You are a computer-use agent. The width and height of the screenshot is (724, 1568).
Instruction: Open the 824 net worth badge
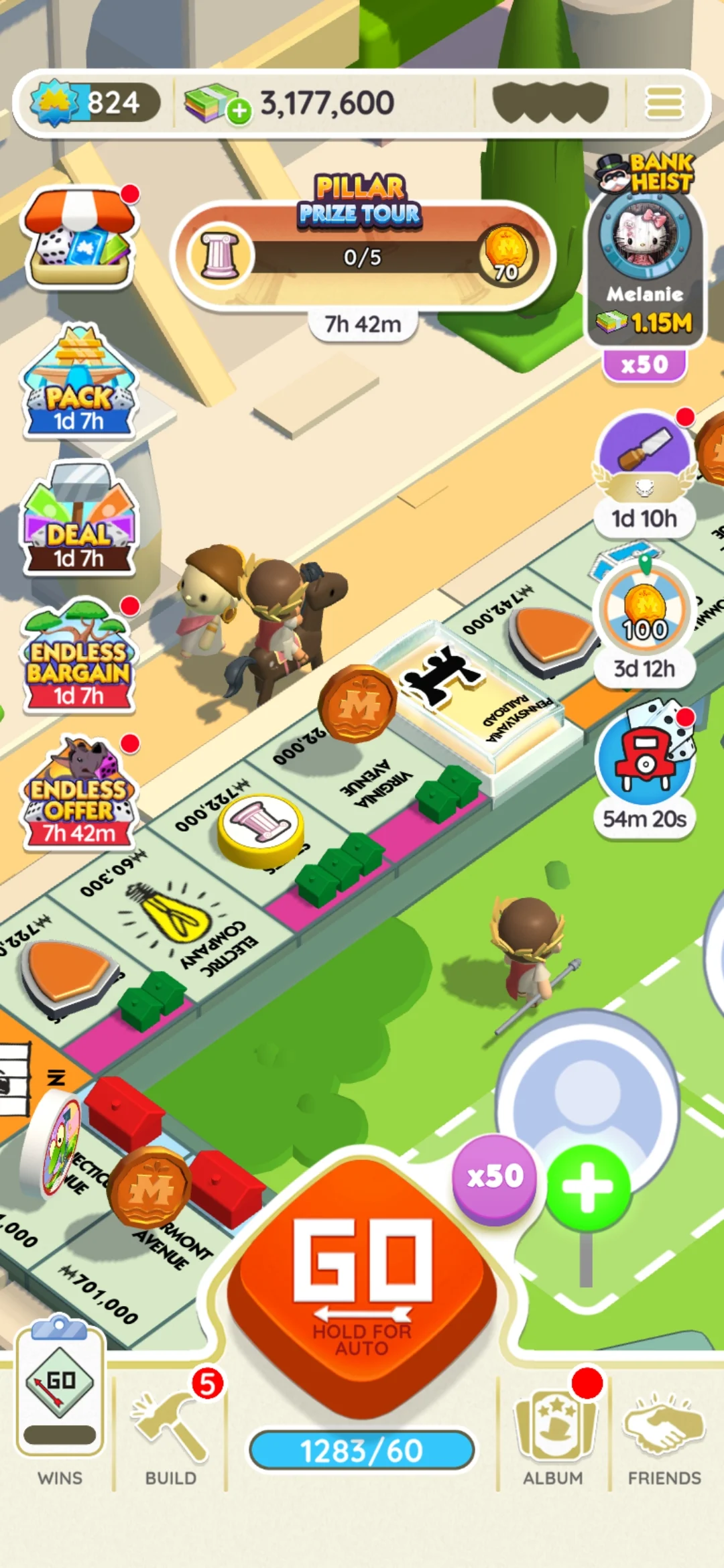(x=94, y=103)
